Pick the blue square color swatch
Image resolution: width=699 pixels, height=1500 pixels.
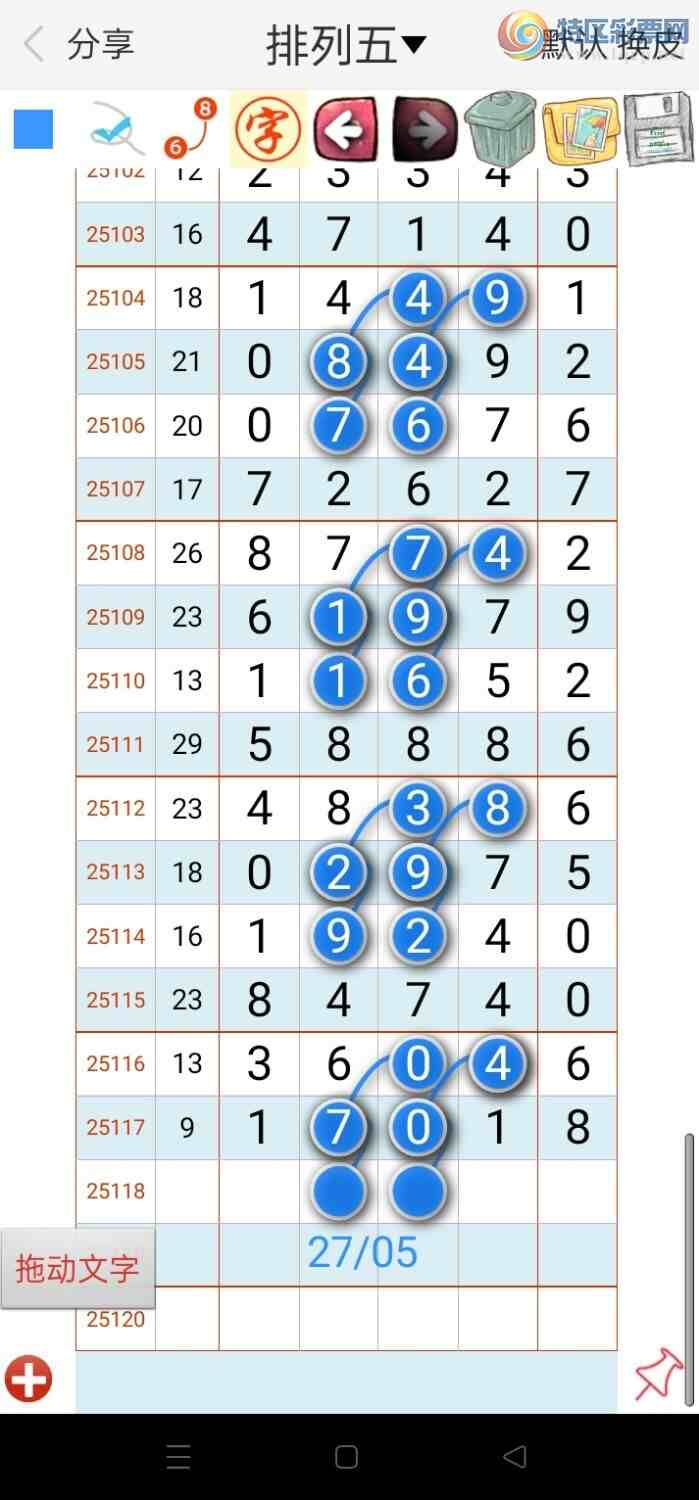(x=33, y=129)
